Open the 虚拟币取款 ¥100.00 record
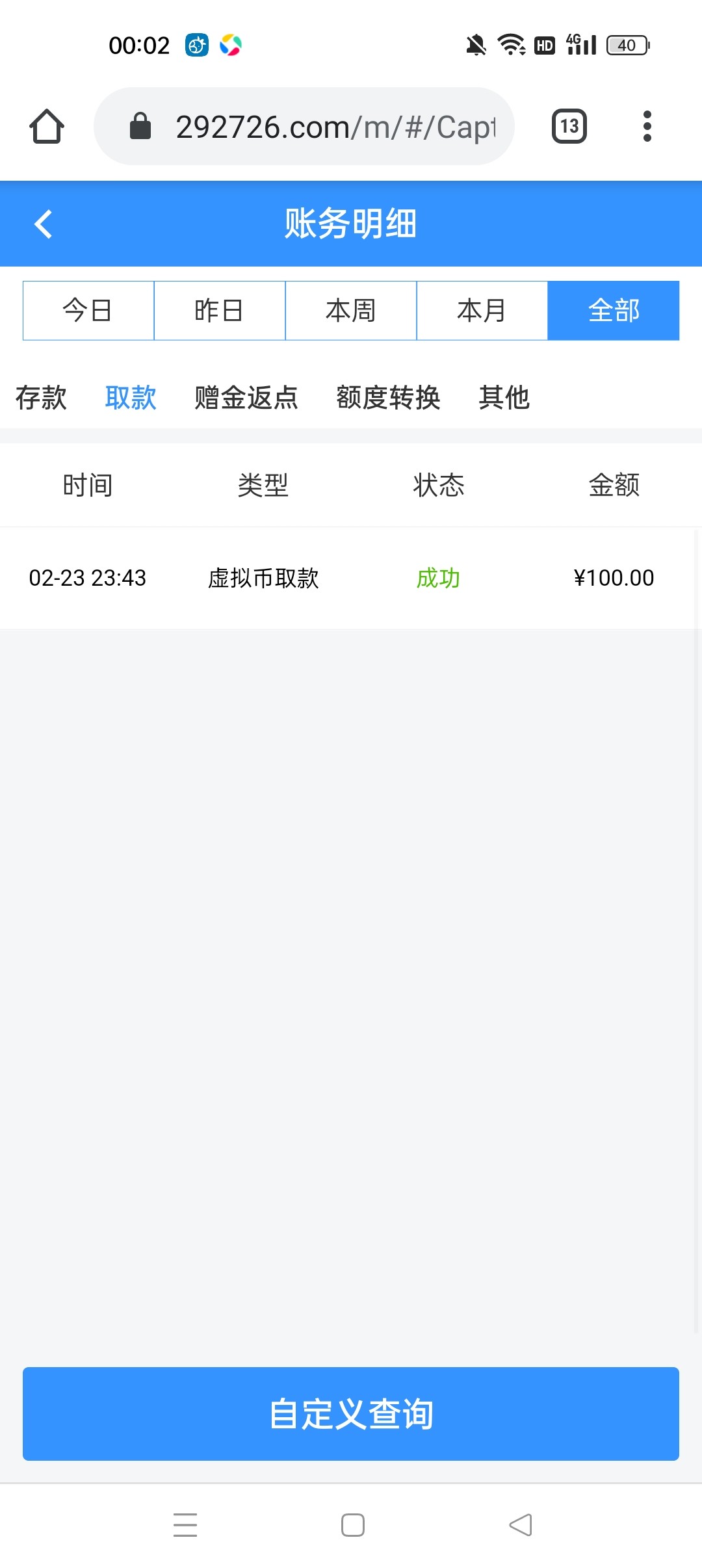This screenshot has height=1568, width=702. coord(351,578)
